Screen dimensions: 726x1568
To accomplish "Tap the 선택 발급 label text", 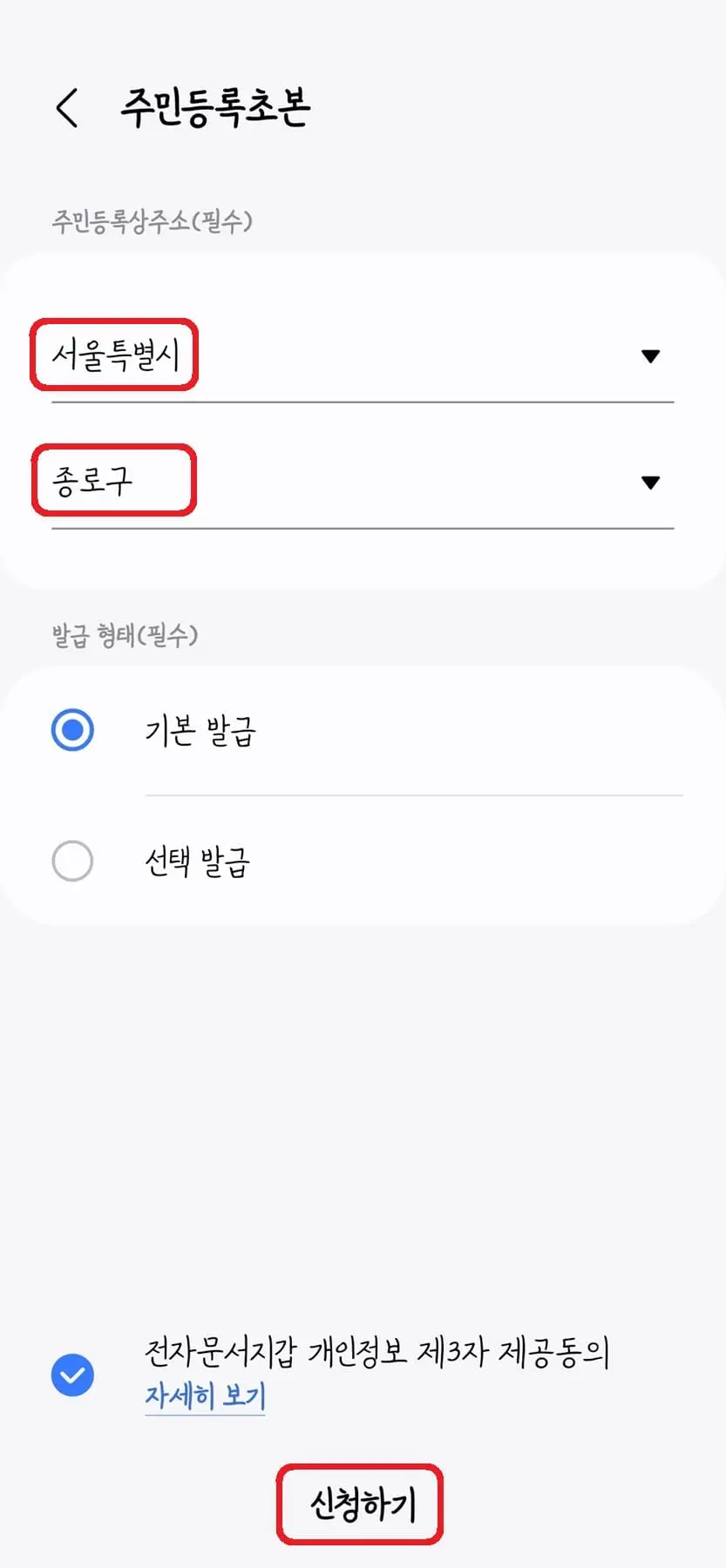I will pyautogui.click(x=197, y=861).
